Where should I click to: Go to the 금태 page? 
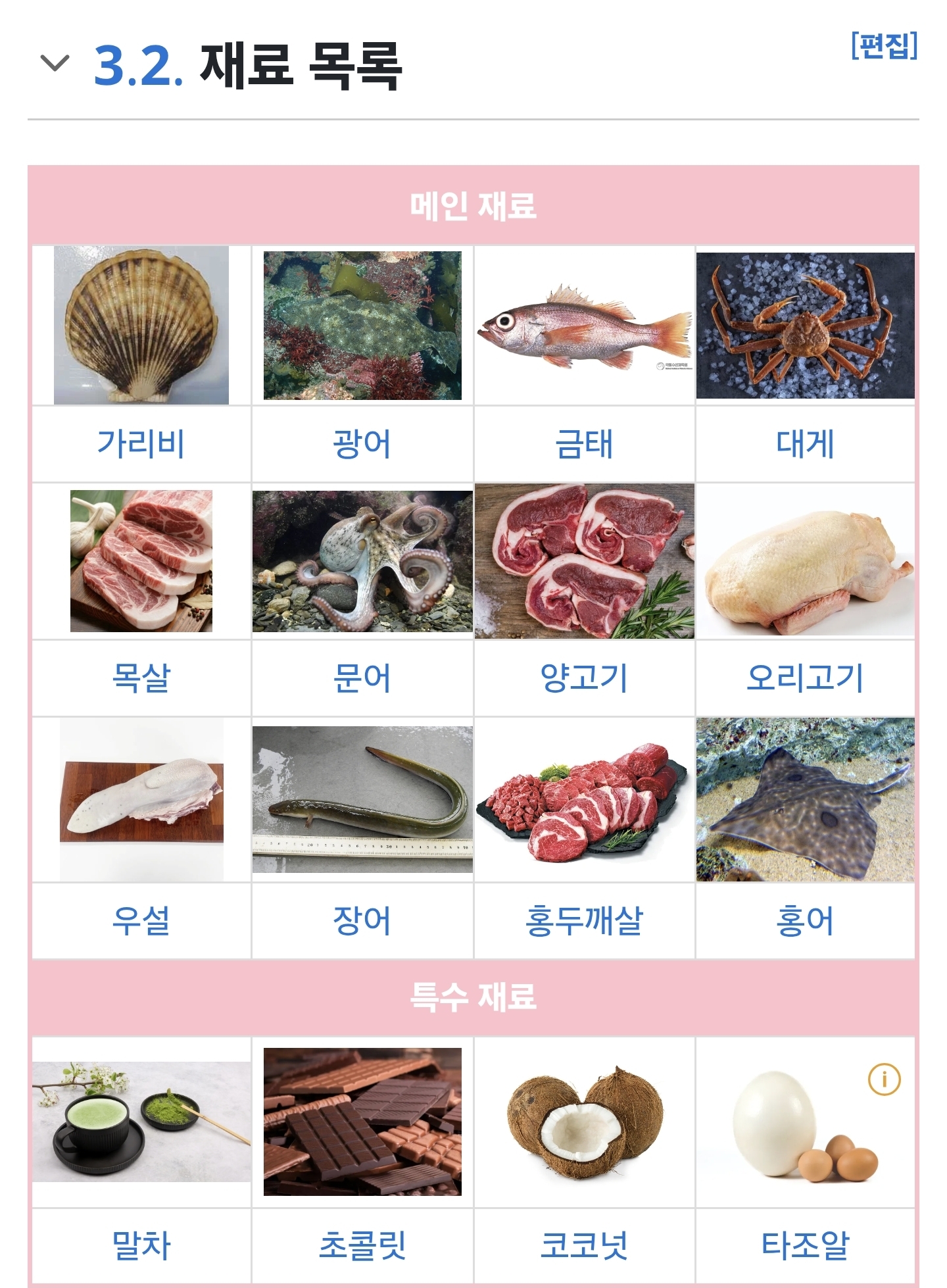click(584, 443)
